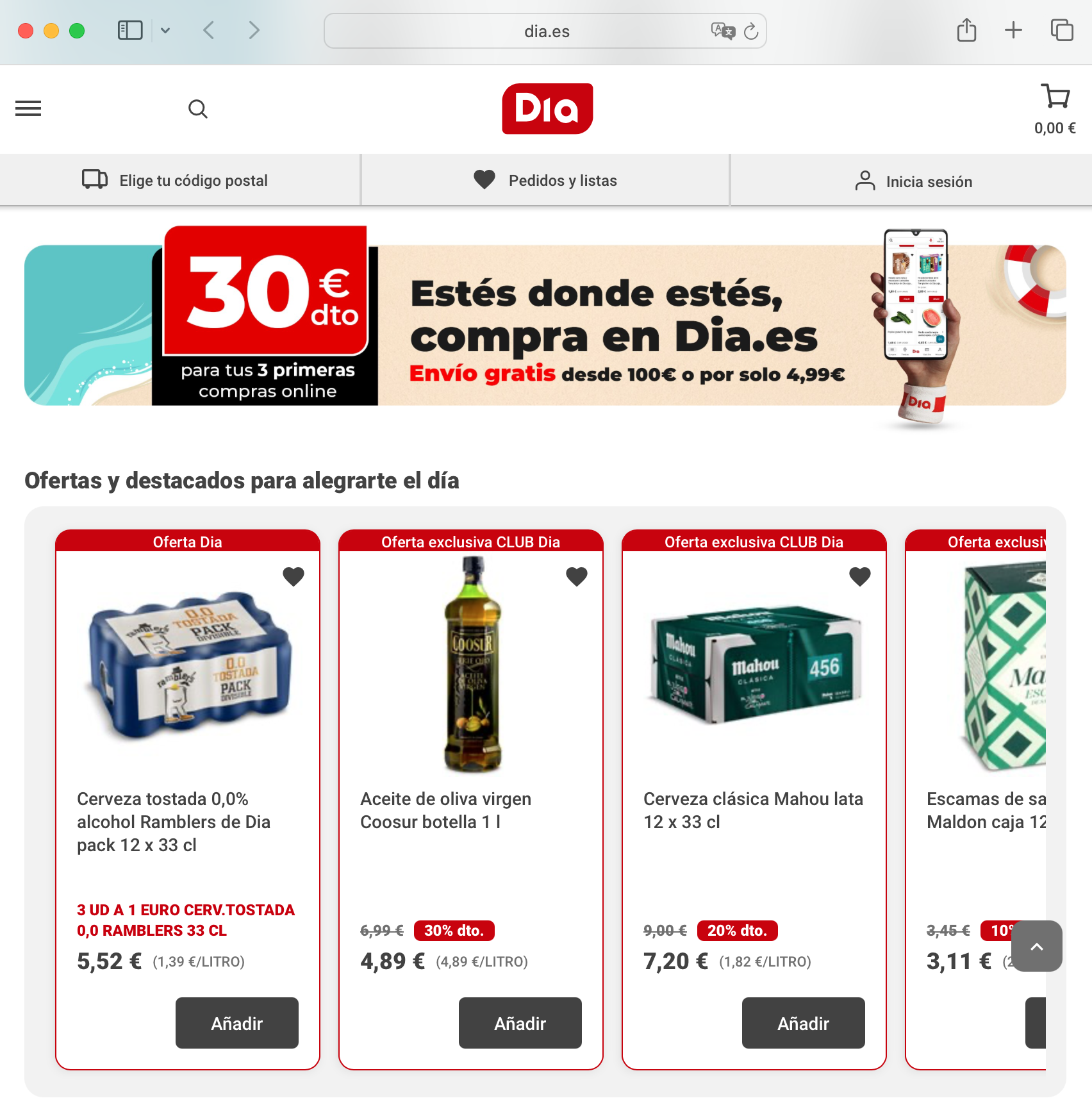Add Aceite de oliva Coosur to cart
The width and height of the screenshot is (1092, 1105).
click(x=520, y=1023)
